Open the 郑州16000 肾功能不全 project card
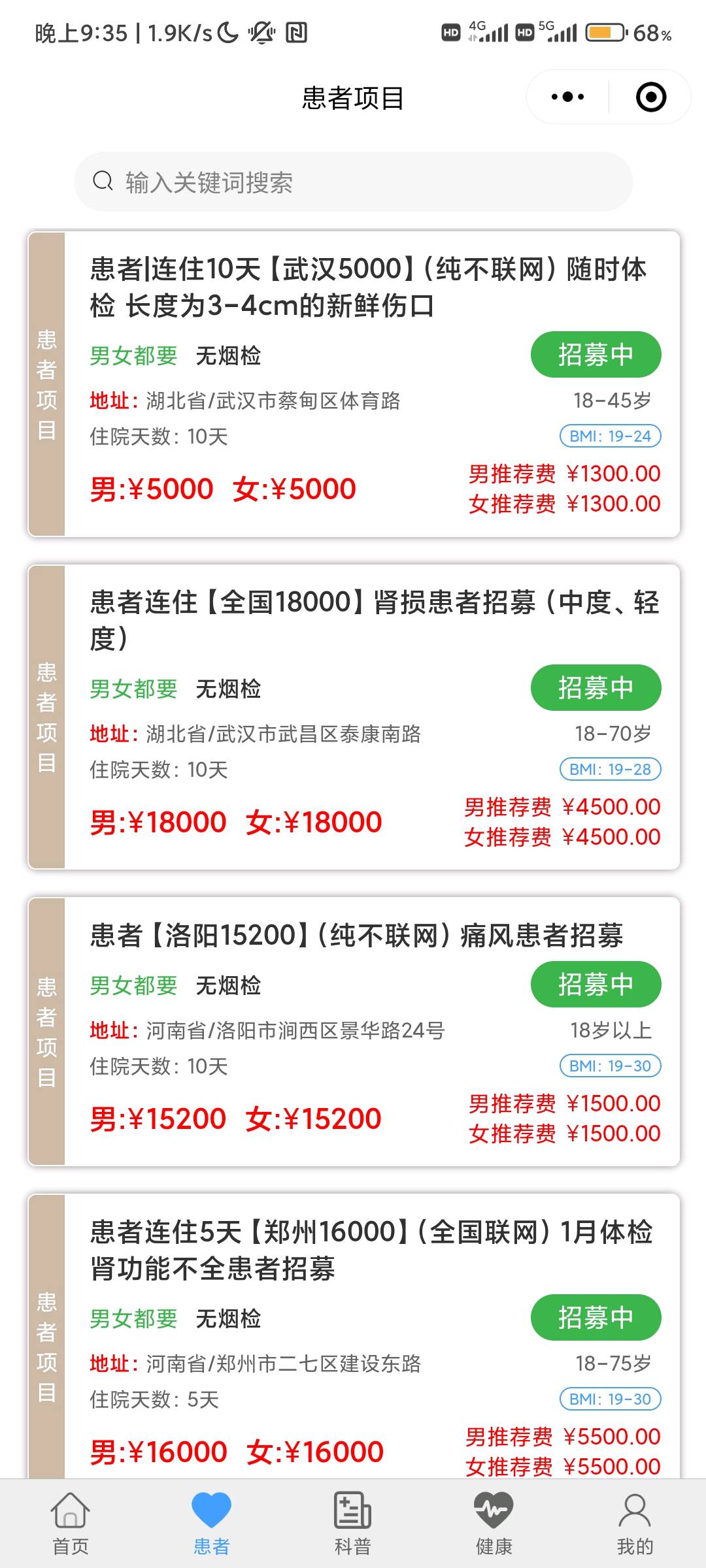Screen dimensions: 706x1568 tap(354, 1336)
